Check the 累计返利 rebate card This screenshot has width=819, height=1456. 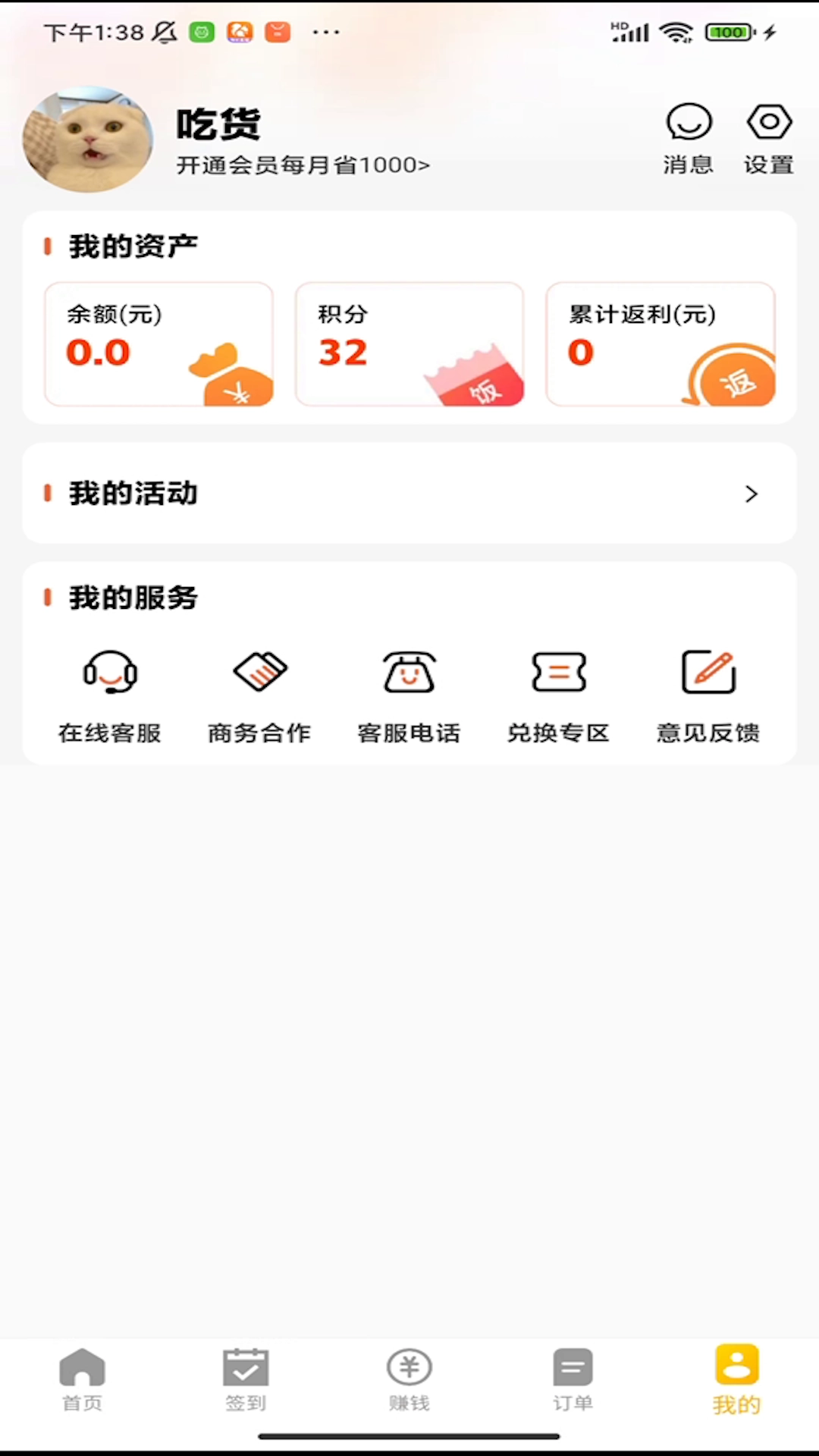[x=660, y=344]
